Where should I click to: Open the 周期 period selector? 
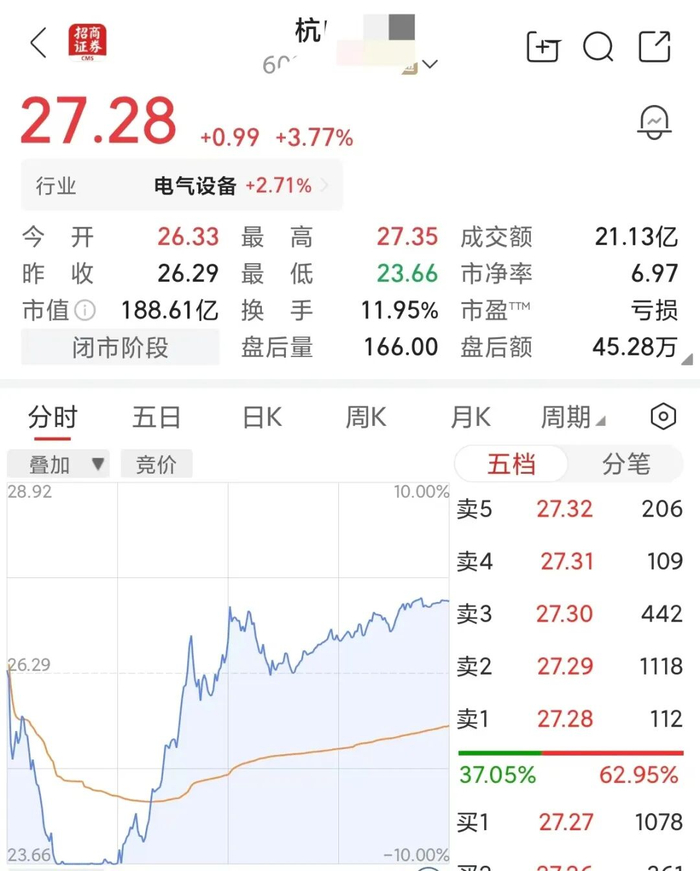(x=573, y=417)
